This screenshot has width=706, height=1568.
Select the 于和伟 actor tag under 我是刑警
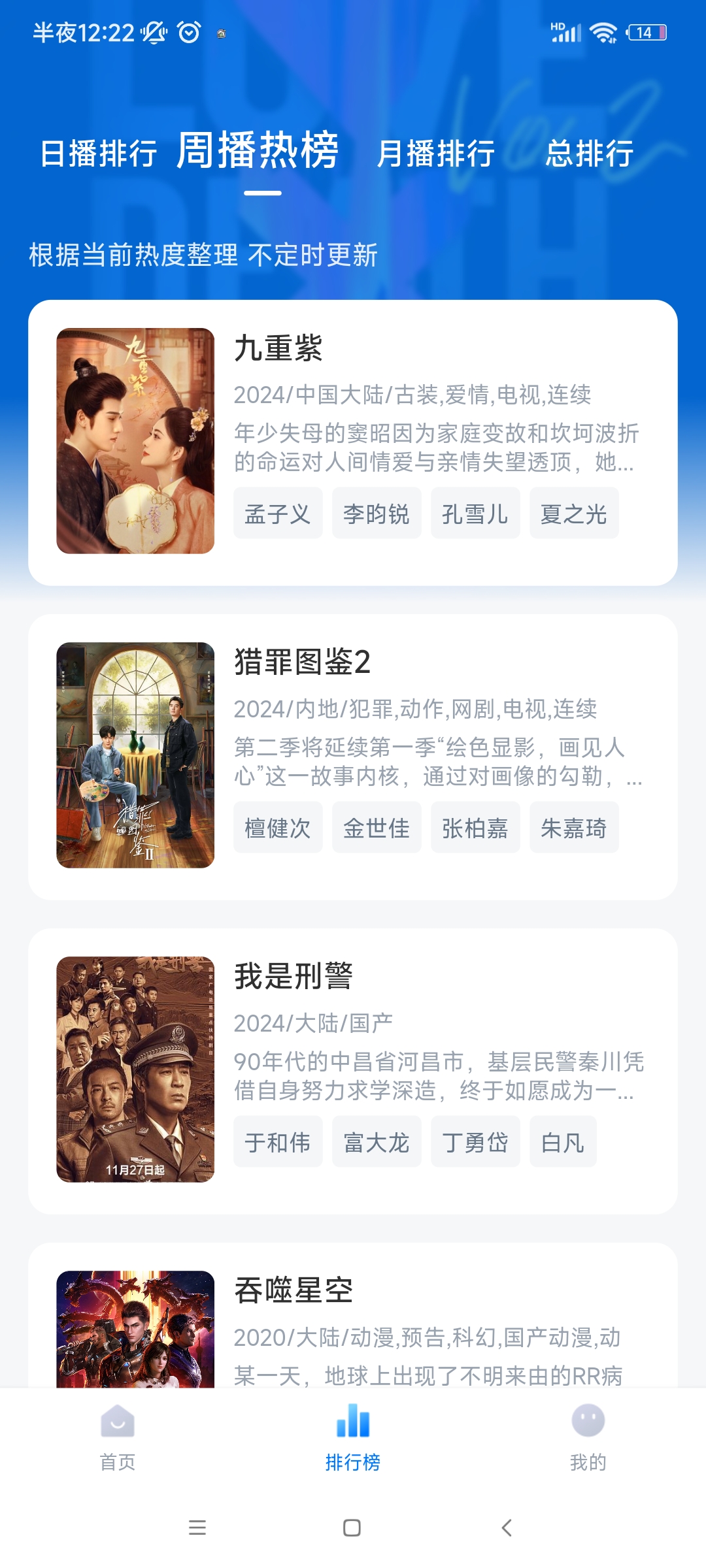[x=278, y=1142]
